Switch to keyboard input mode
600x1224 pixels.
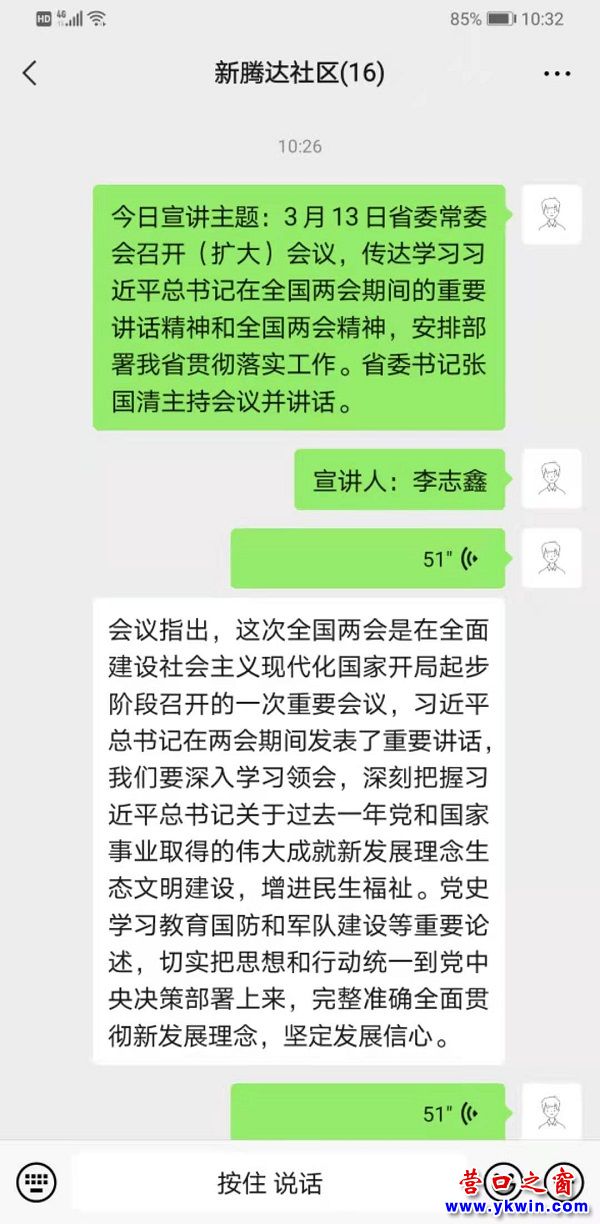point(36,1181)
